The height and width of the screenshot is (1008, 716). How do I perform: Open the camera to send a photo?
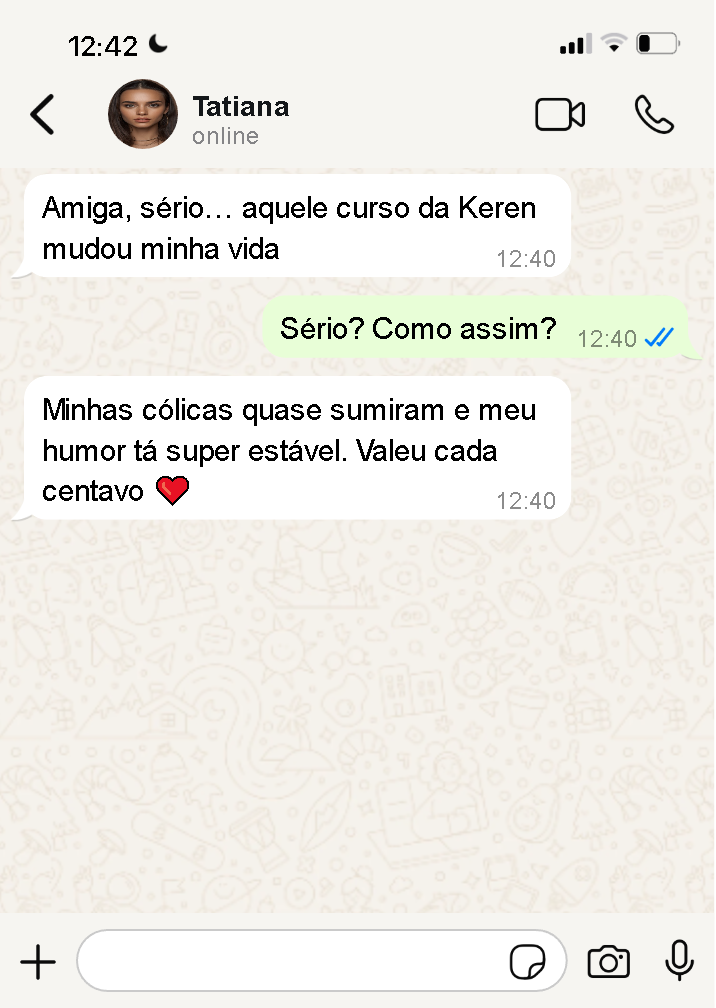[608, 962]
